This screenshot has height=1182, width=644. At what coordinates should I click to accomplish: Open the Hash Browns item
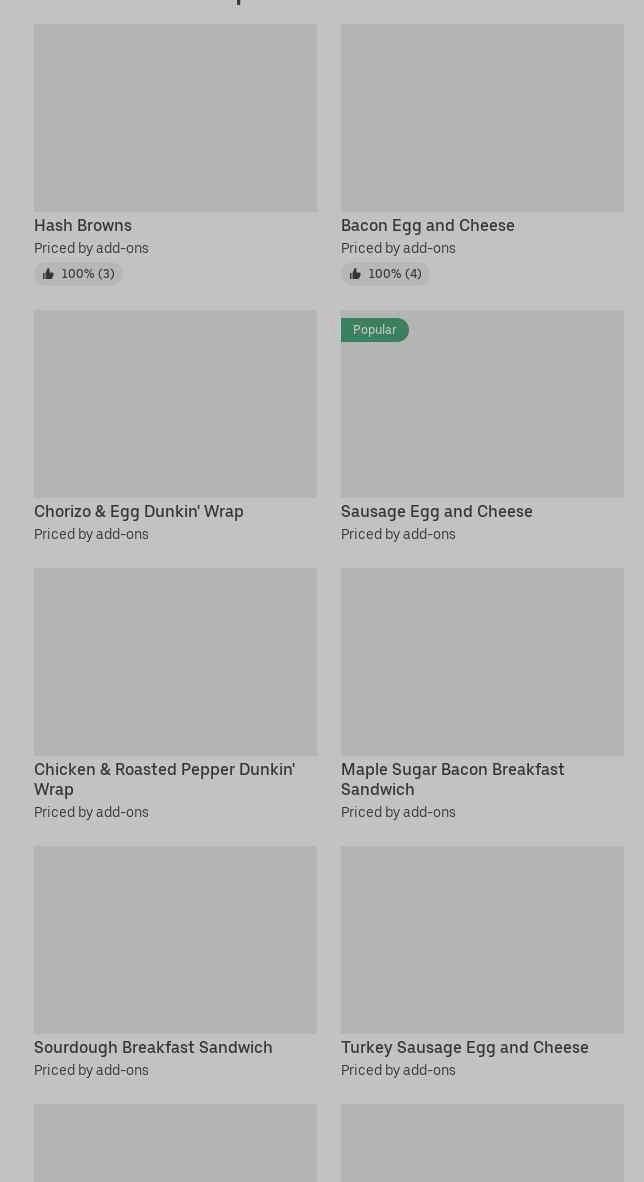175,120
